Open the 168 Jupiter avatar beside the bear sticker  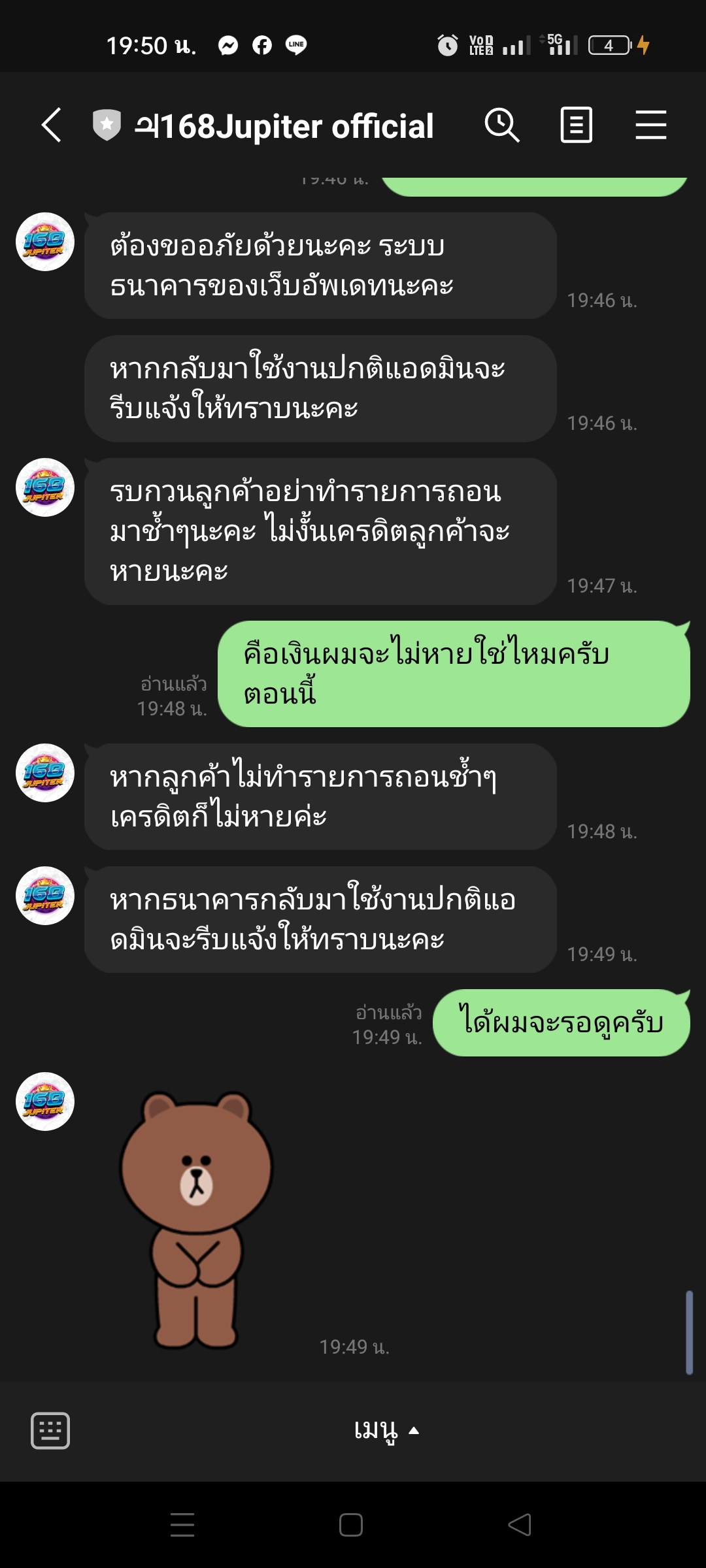[x=45, y=1102]
